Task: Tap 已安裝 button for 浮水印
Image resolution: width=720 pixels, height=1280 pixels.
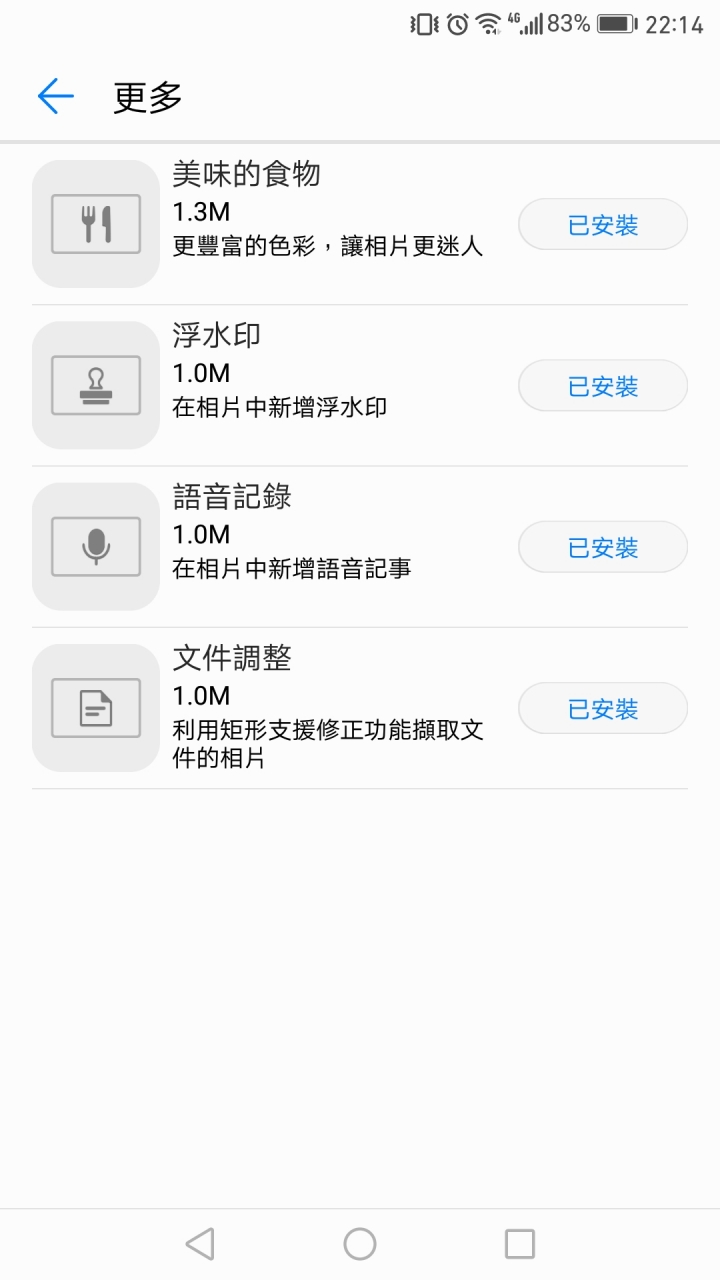Action: 603,386
